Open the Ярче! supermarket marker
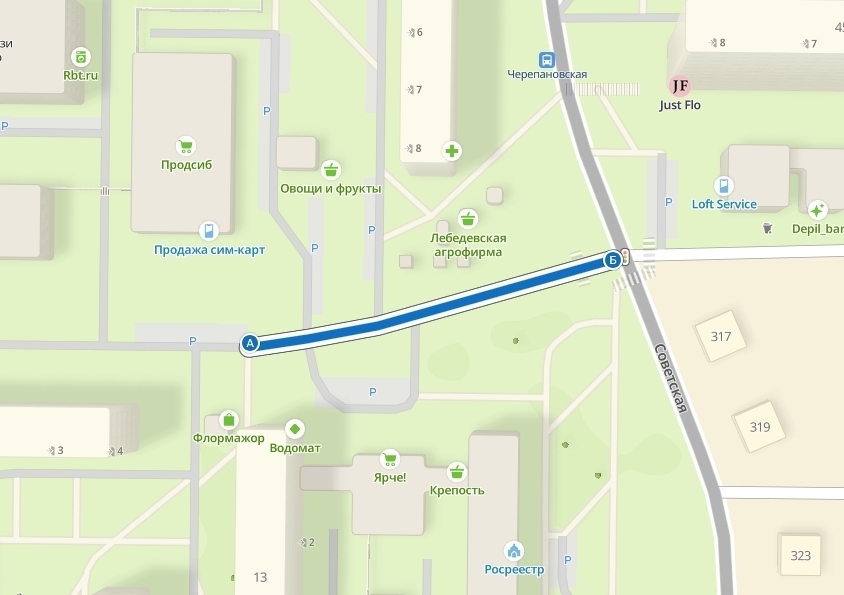Viewport: 844px width, 595px height. (389, 459)
